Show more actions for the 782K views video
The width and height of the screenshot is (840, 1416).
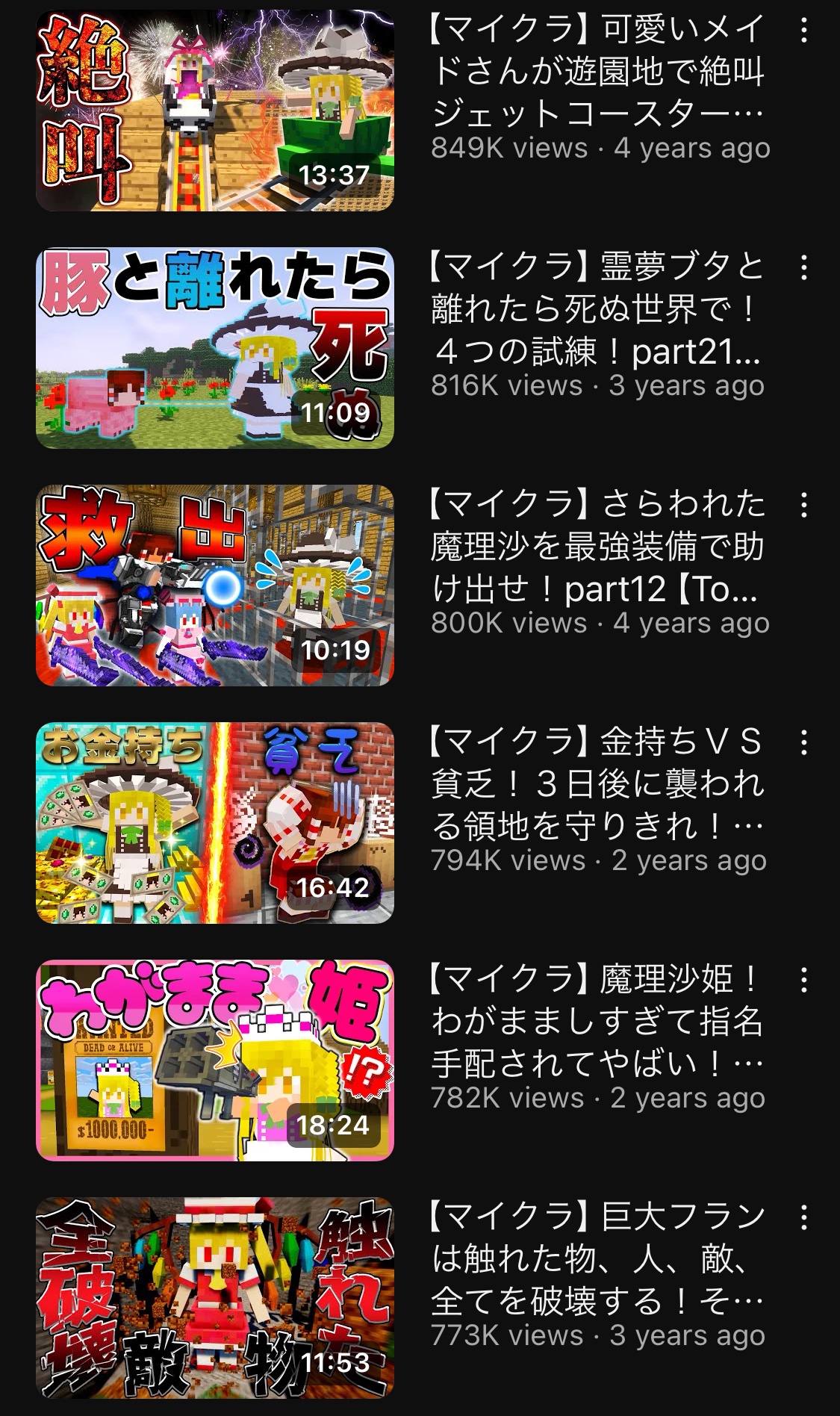pos(803,981)
